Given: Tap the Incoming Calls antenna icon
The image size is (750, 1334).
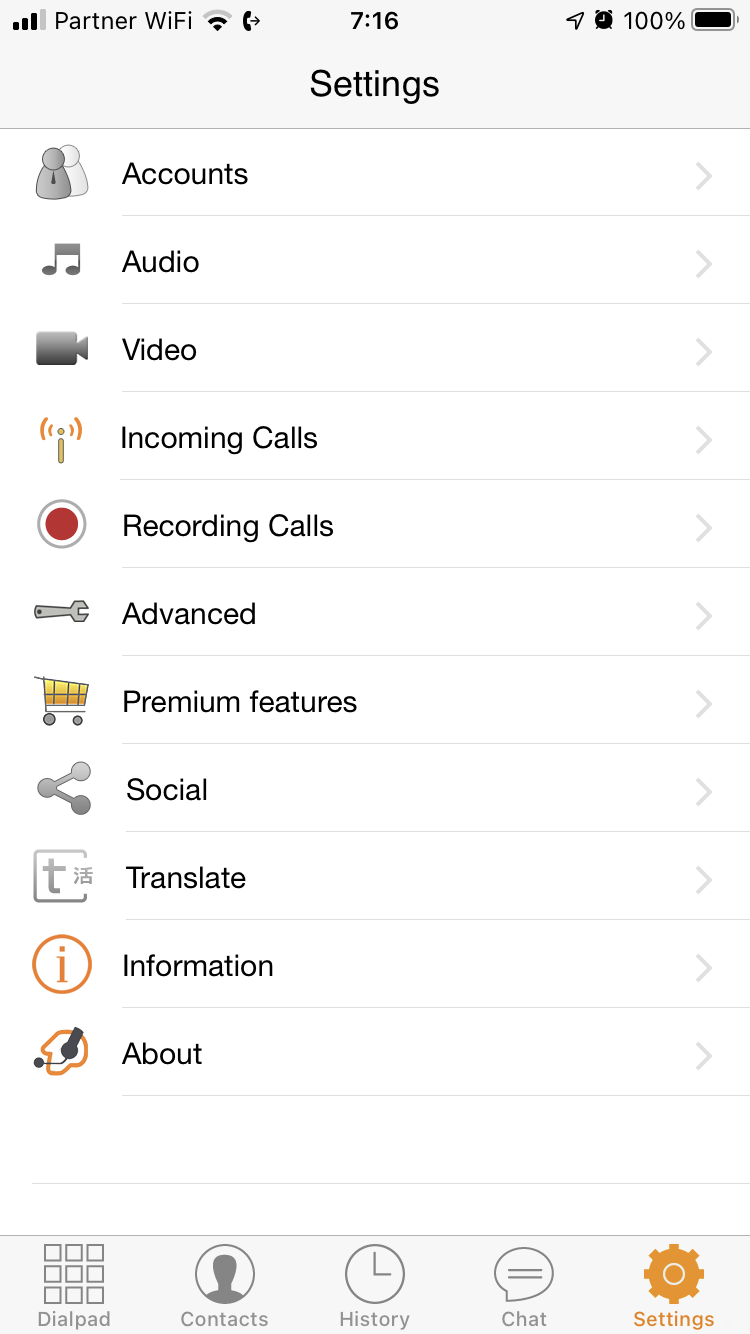Looking at the screenshot, I should [61, 438].
